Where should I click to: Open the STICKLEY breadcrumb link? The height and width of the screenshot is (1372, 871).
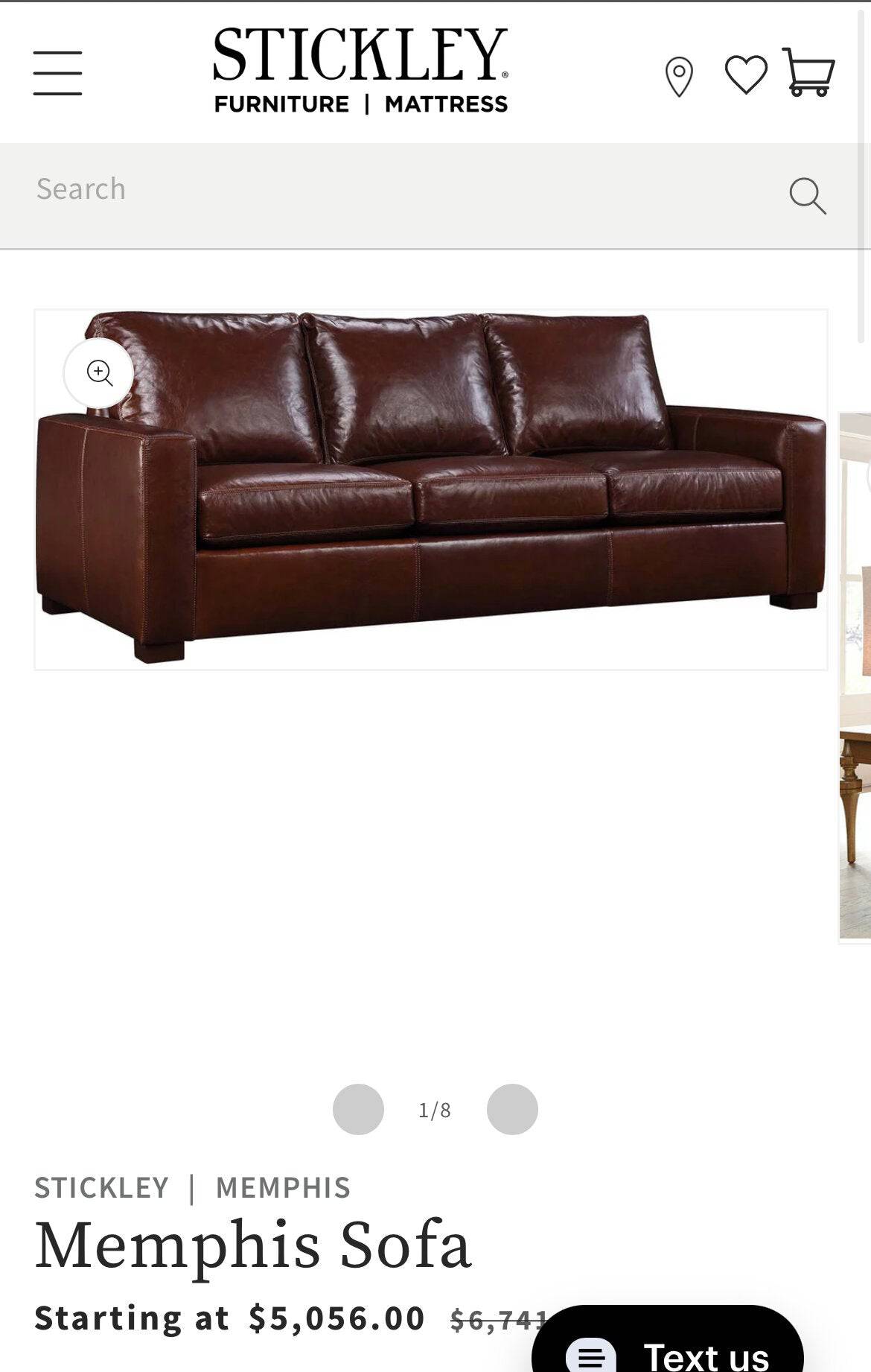[x=103, y=1188]
